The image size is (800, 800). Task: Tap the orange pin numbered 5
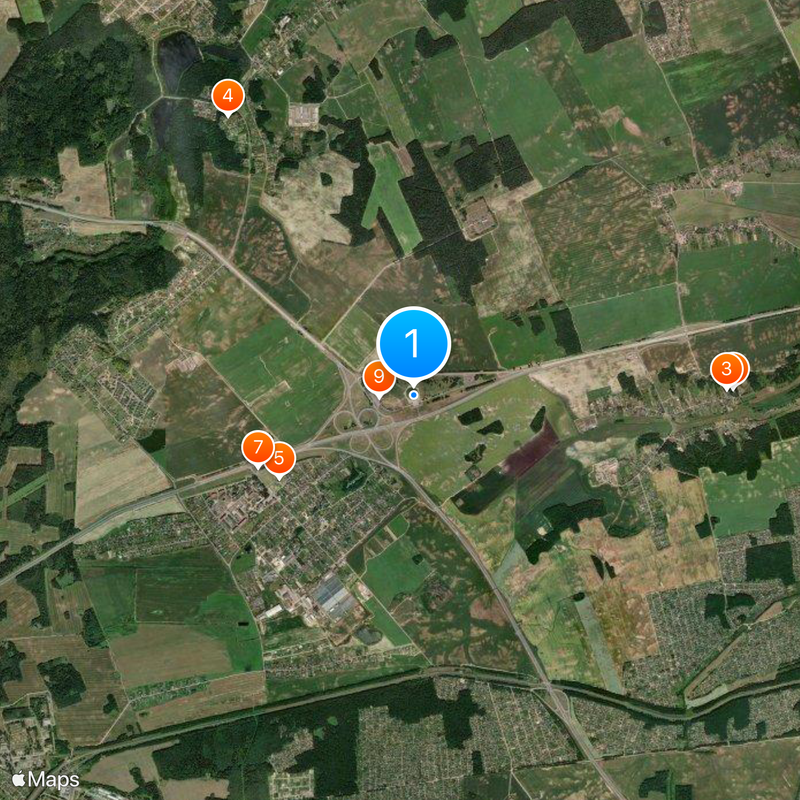(280, 458)
